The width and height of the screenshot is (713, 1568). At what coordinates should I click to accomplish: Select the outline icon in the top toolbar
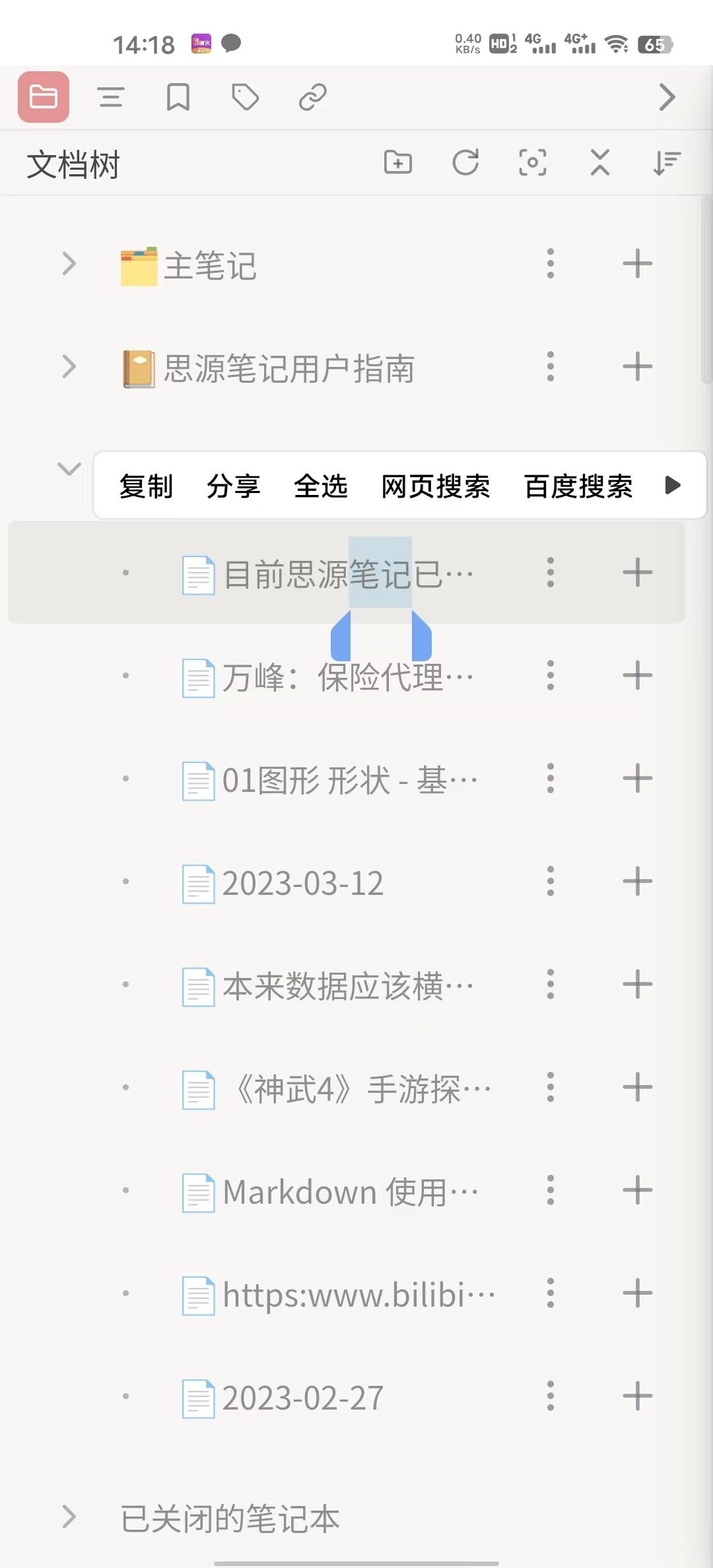click(110, 97)
